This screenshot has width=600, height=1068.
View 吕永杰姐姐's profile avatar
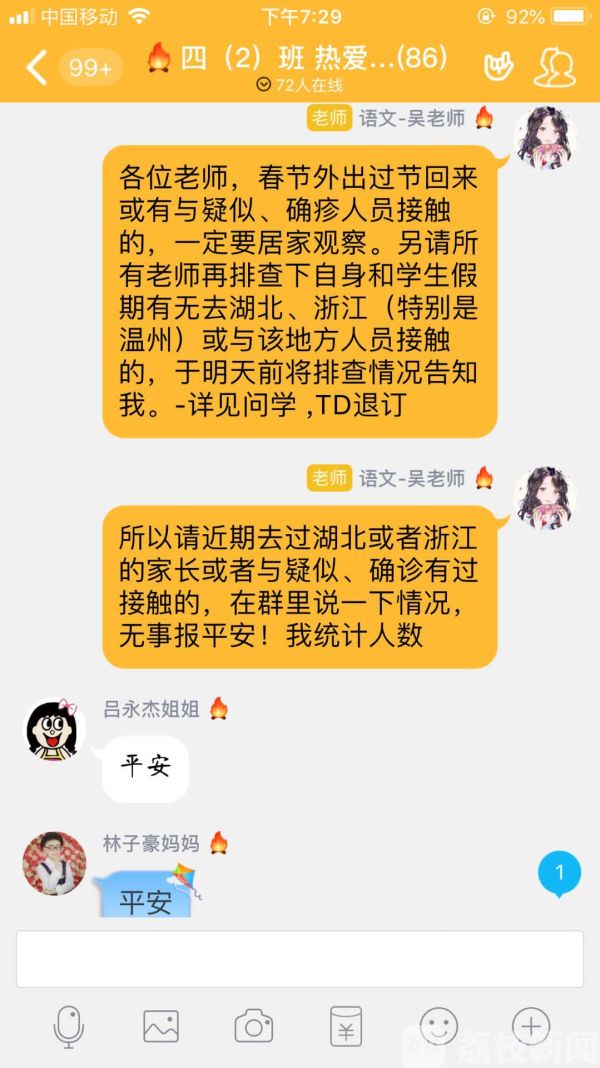point(54,729)
